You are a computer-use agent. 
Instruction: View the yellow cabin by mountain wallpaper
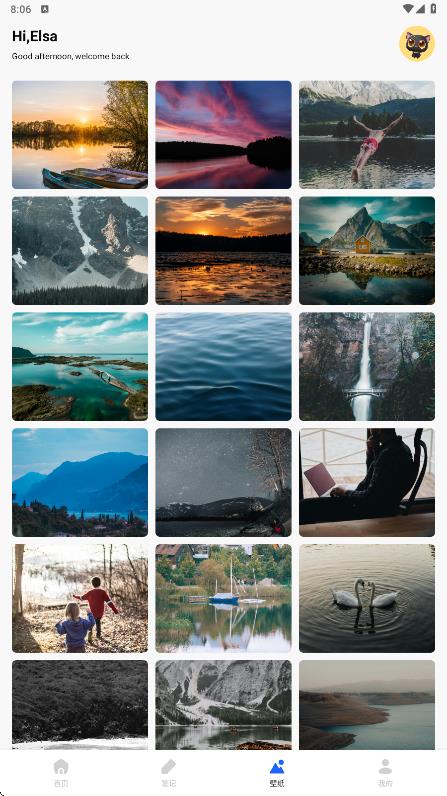pos(367,251)
